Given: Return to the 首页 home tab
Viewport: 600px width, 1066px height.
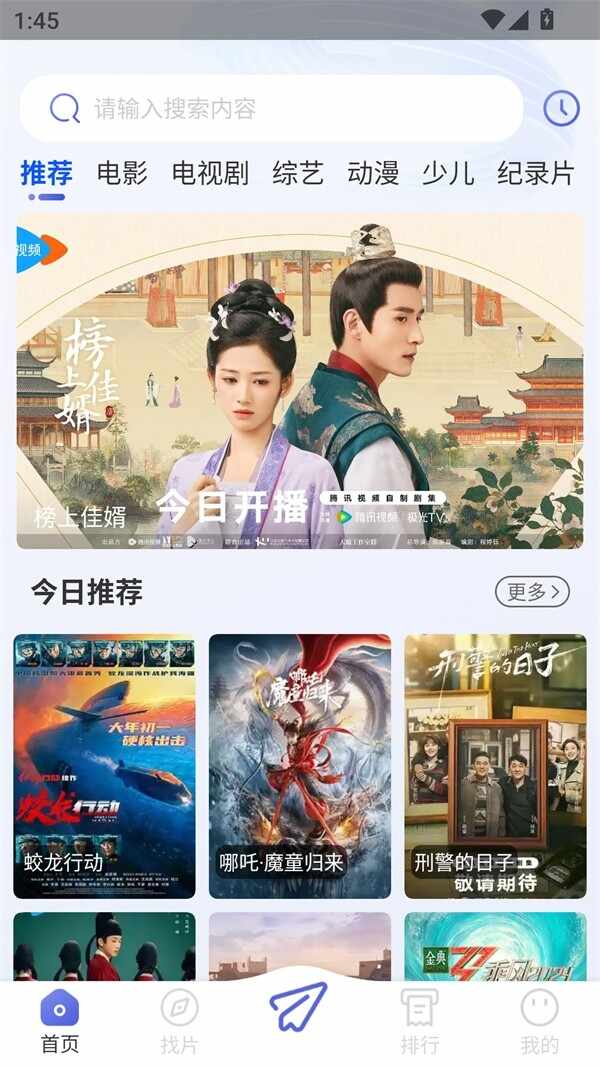Looking at the screenshot, I should 59,1020.
